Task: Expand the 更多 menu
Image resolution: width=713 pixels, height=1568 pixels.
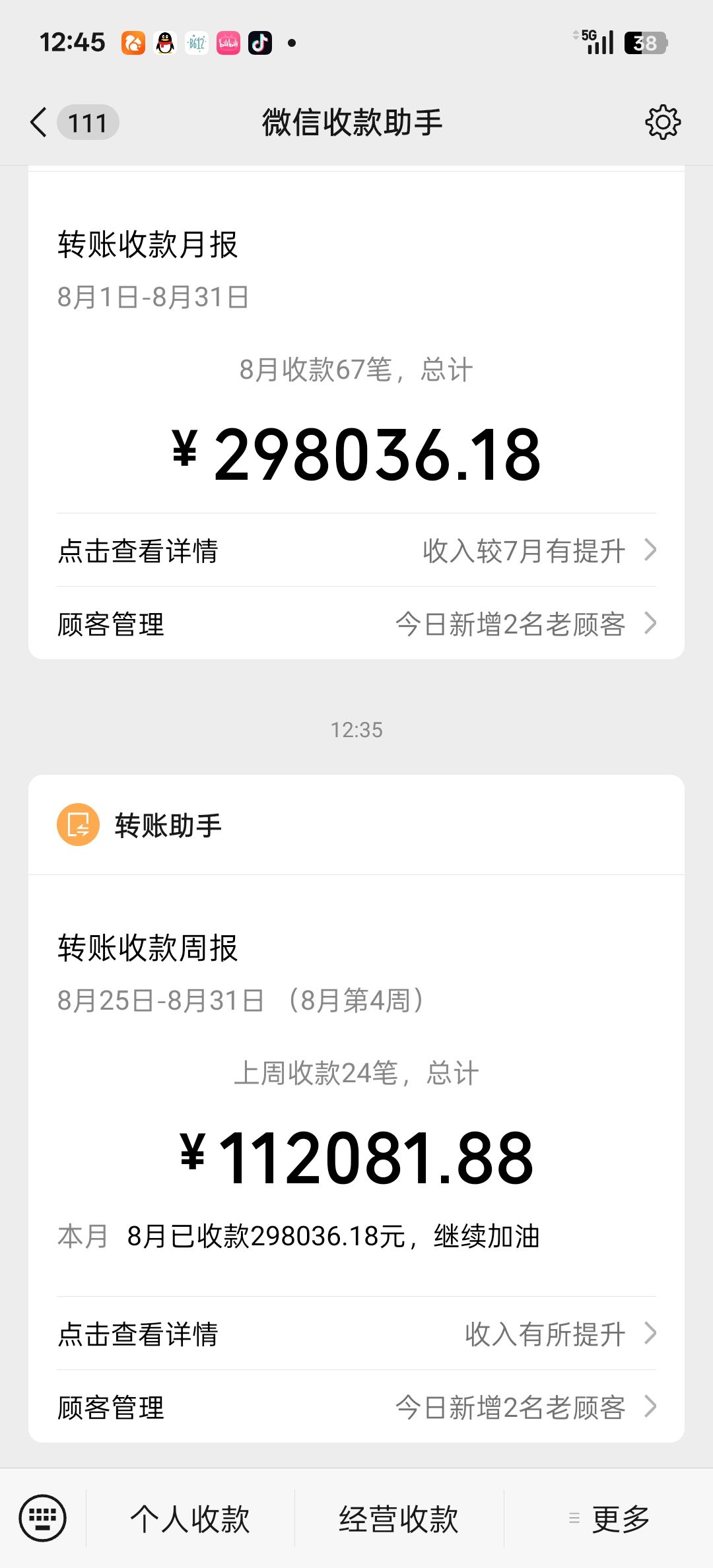Action: click(609, 1519)
